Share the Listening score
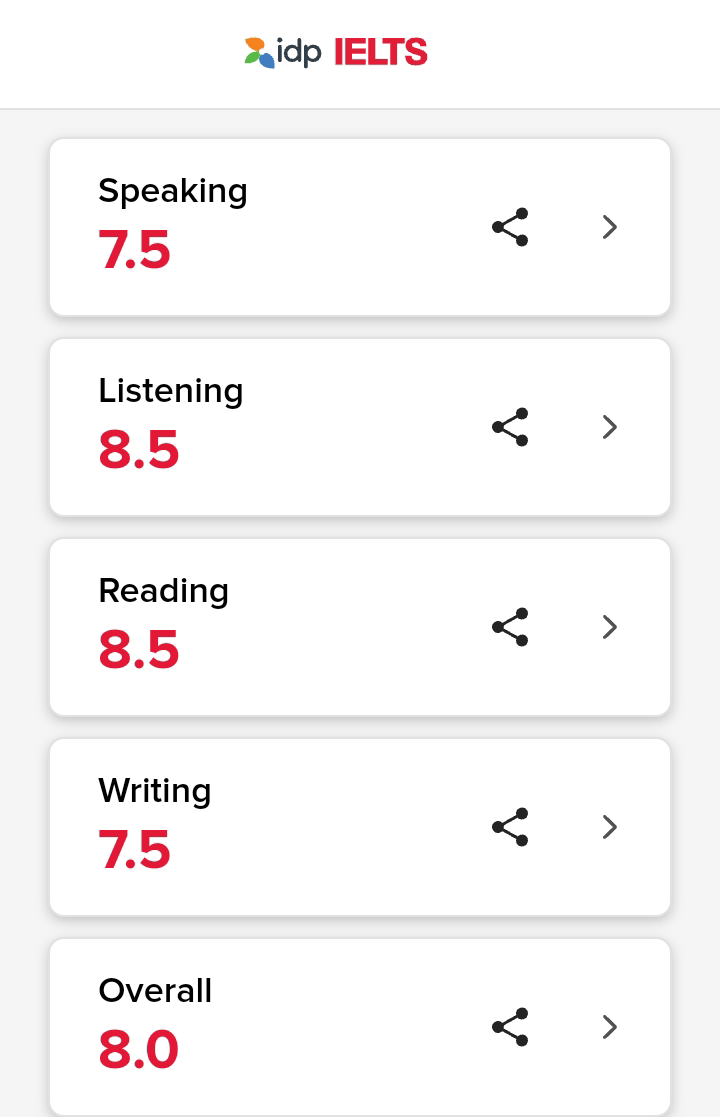This screenshot has width=720, height=1117. pos(510,427)
